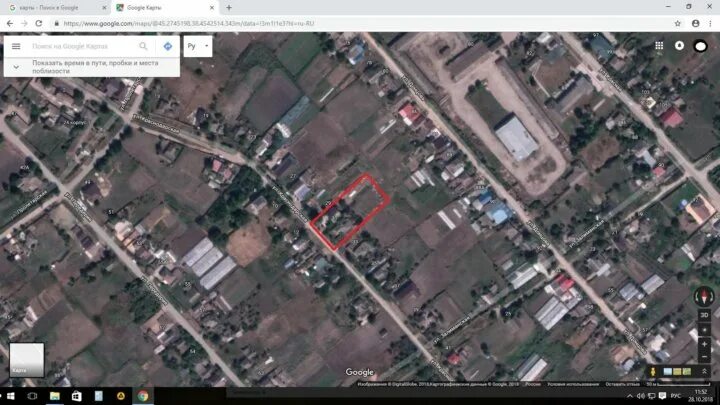Open the Google apps grid
Viewport: 720px width, 405px height.
pyautogui.click(x=660, y=45)
